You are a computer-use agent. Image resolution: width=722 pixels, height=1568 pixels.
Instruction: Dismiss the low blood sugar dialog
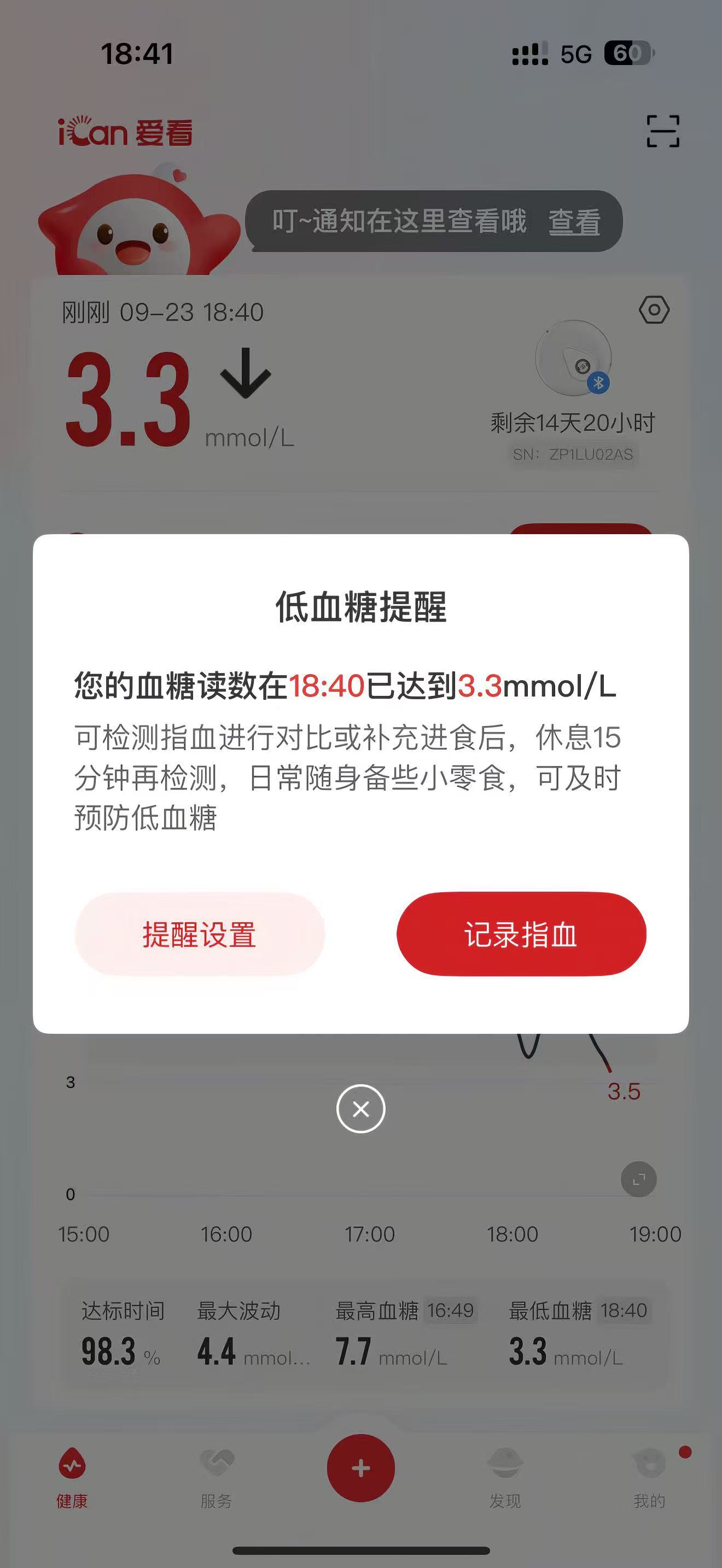[x=360, y=1109]
